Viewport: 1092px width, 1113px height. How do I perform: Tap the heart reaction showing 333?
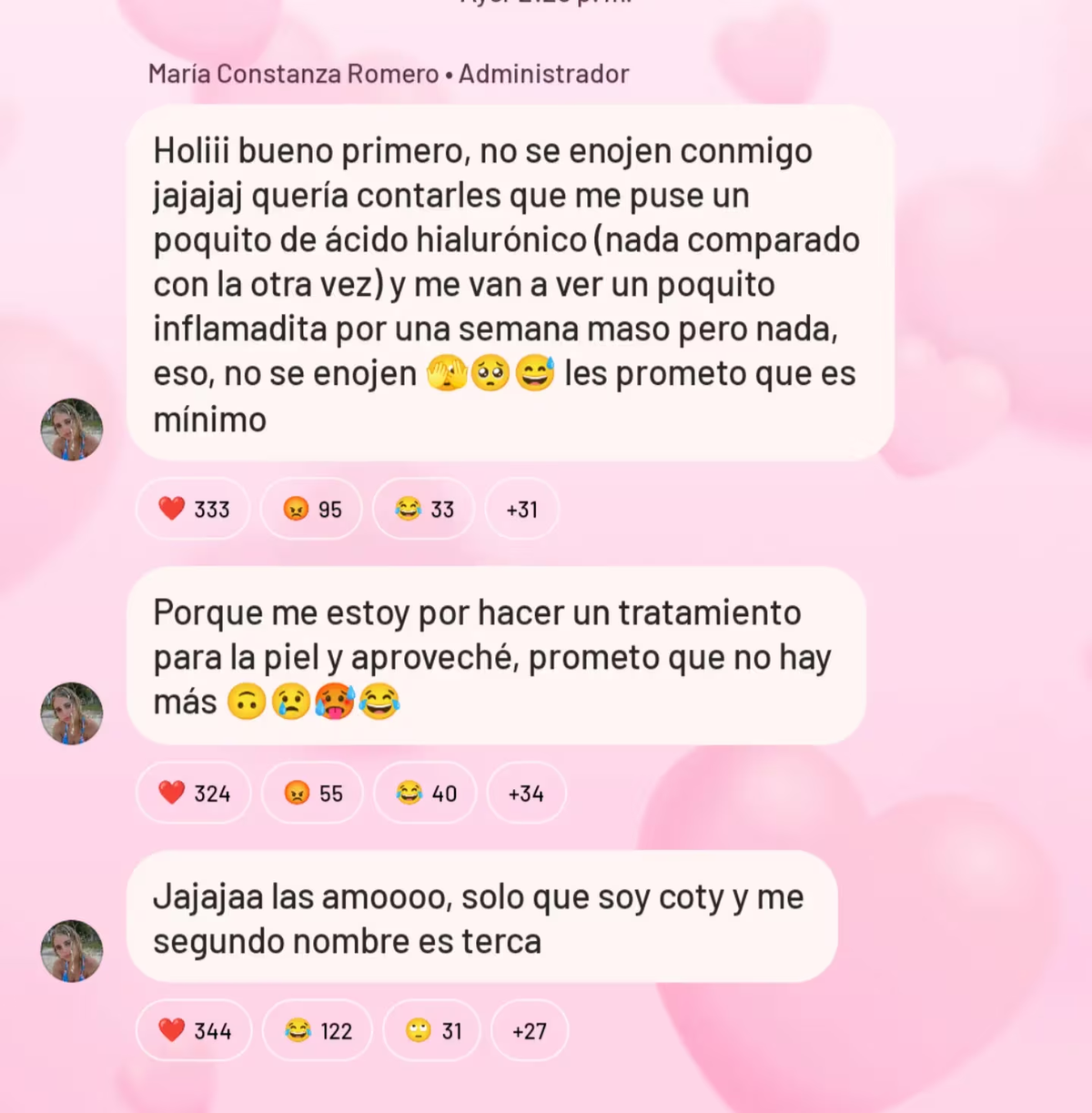pyautogui.click(x=193, y=509)
